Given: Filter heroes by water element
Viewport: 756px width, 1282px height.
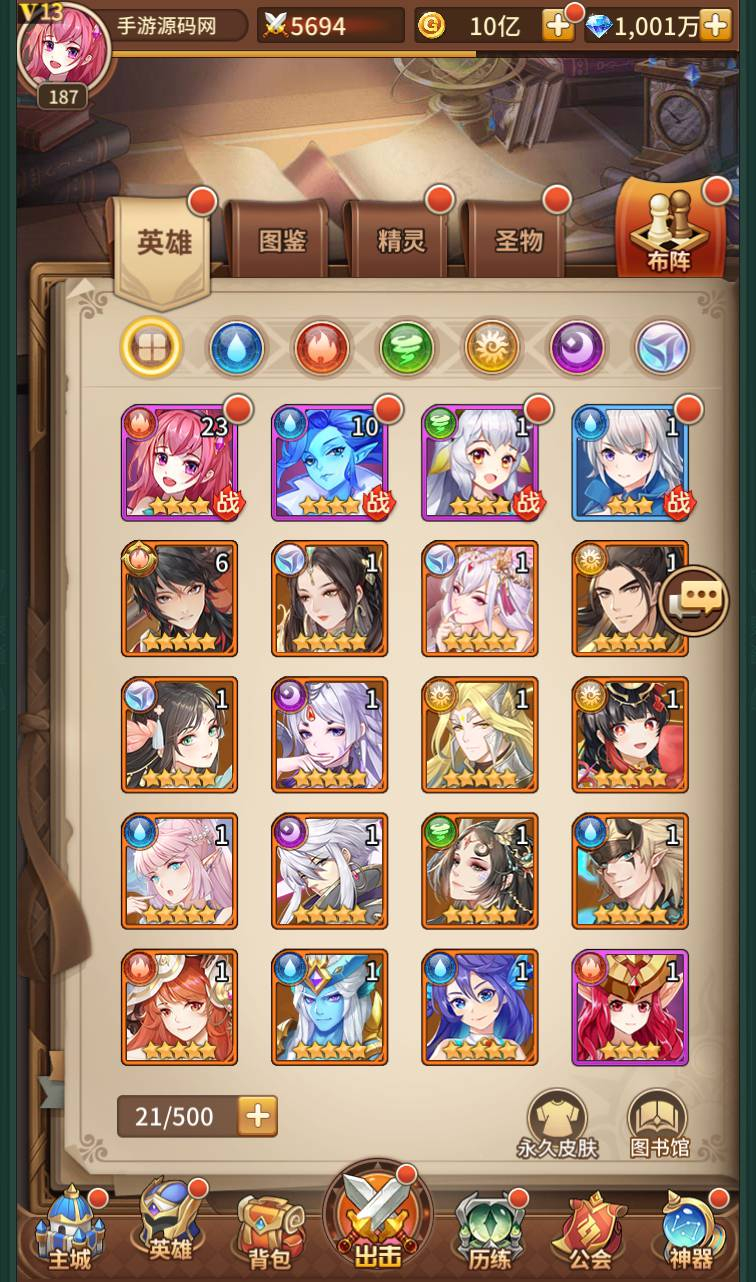Looking at the screenshot, I should 236,348.
